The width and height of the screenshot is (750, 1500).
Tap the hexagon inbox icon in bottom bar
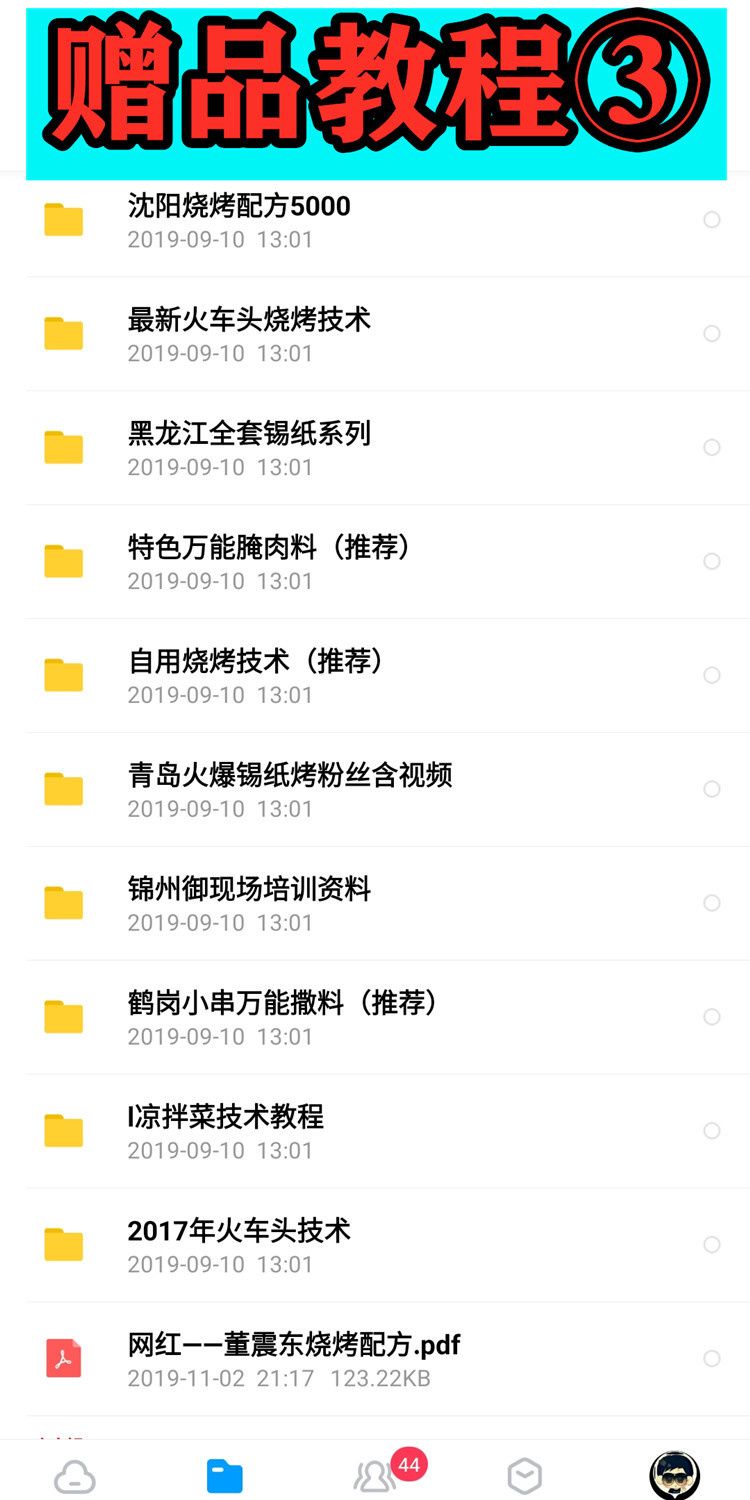(525, 1473)
